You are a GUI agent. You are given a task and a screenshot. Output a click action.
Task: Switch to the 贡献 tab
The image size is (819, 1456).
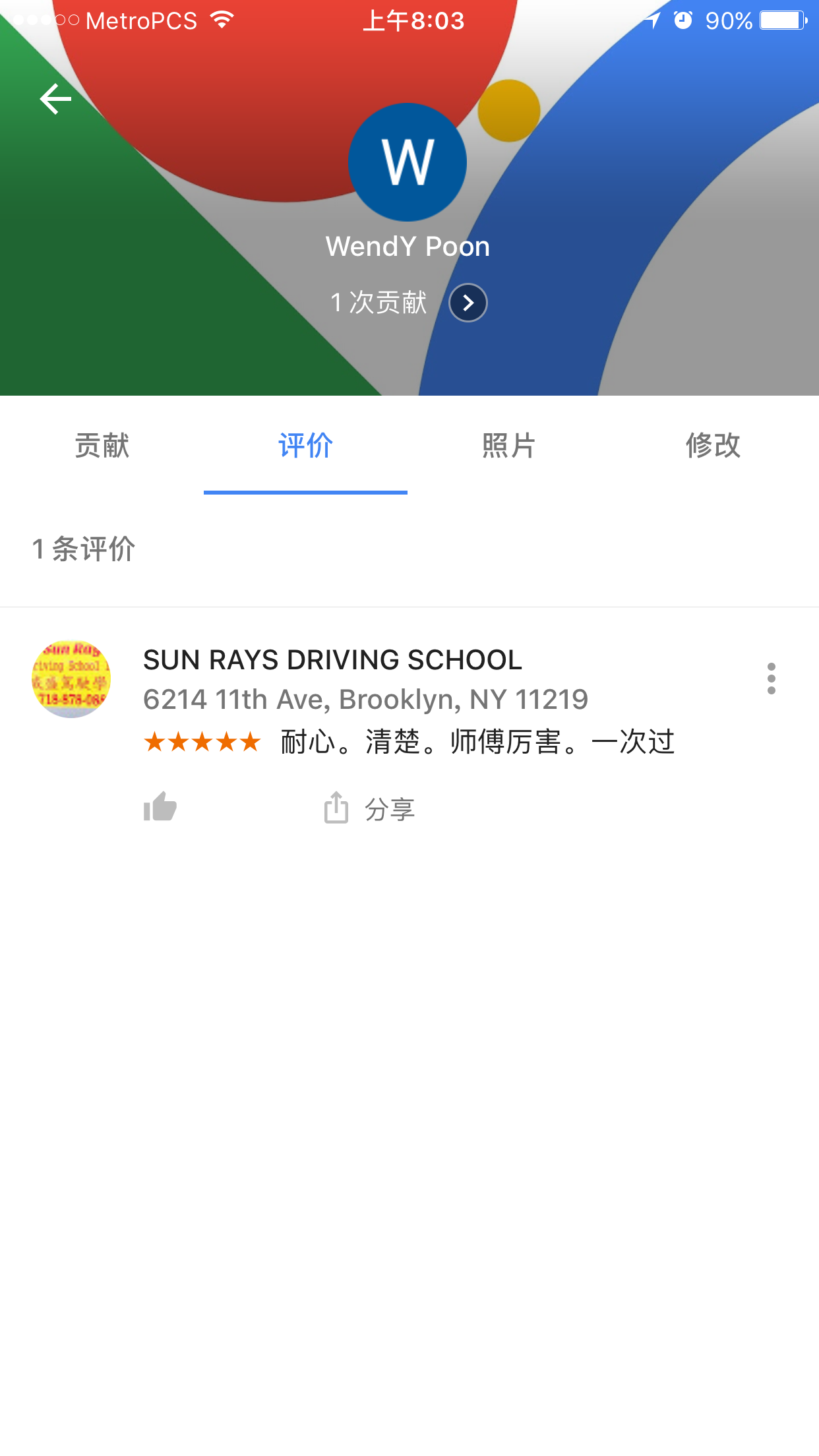coord(102,446)
